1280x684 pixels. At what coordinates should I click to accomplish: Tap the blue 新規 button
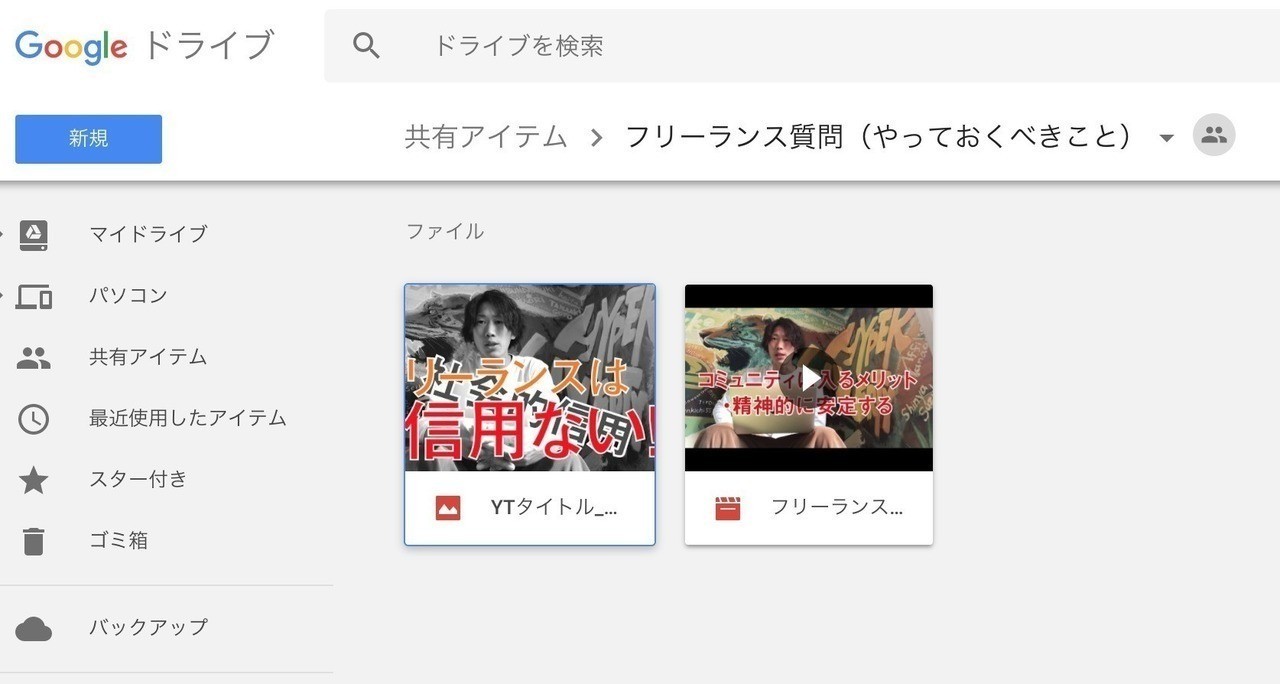[88, 139]
